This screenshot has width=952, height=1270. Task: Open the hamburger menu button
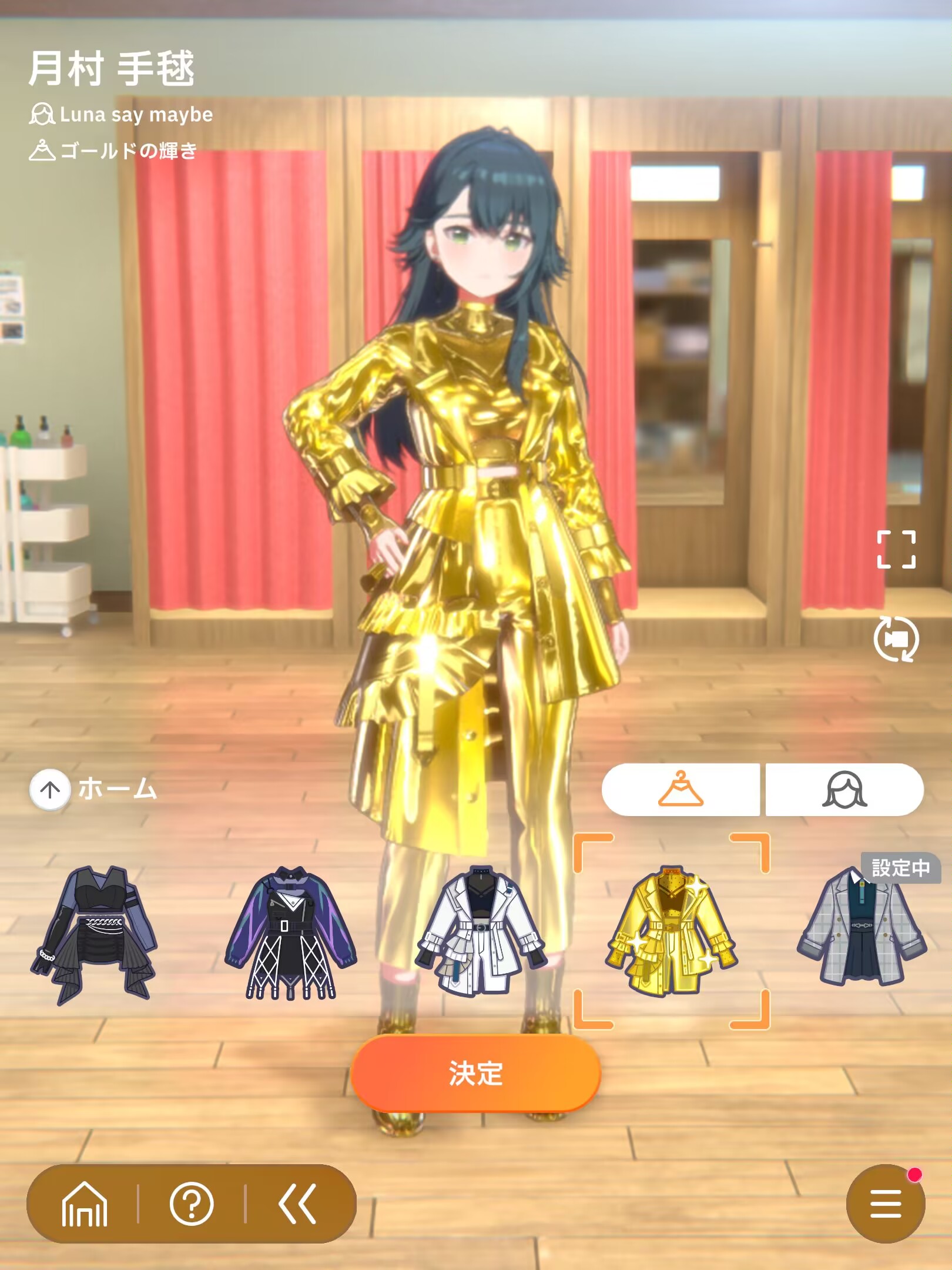(885, 1204)
